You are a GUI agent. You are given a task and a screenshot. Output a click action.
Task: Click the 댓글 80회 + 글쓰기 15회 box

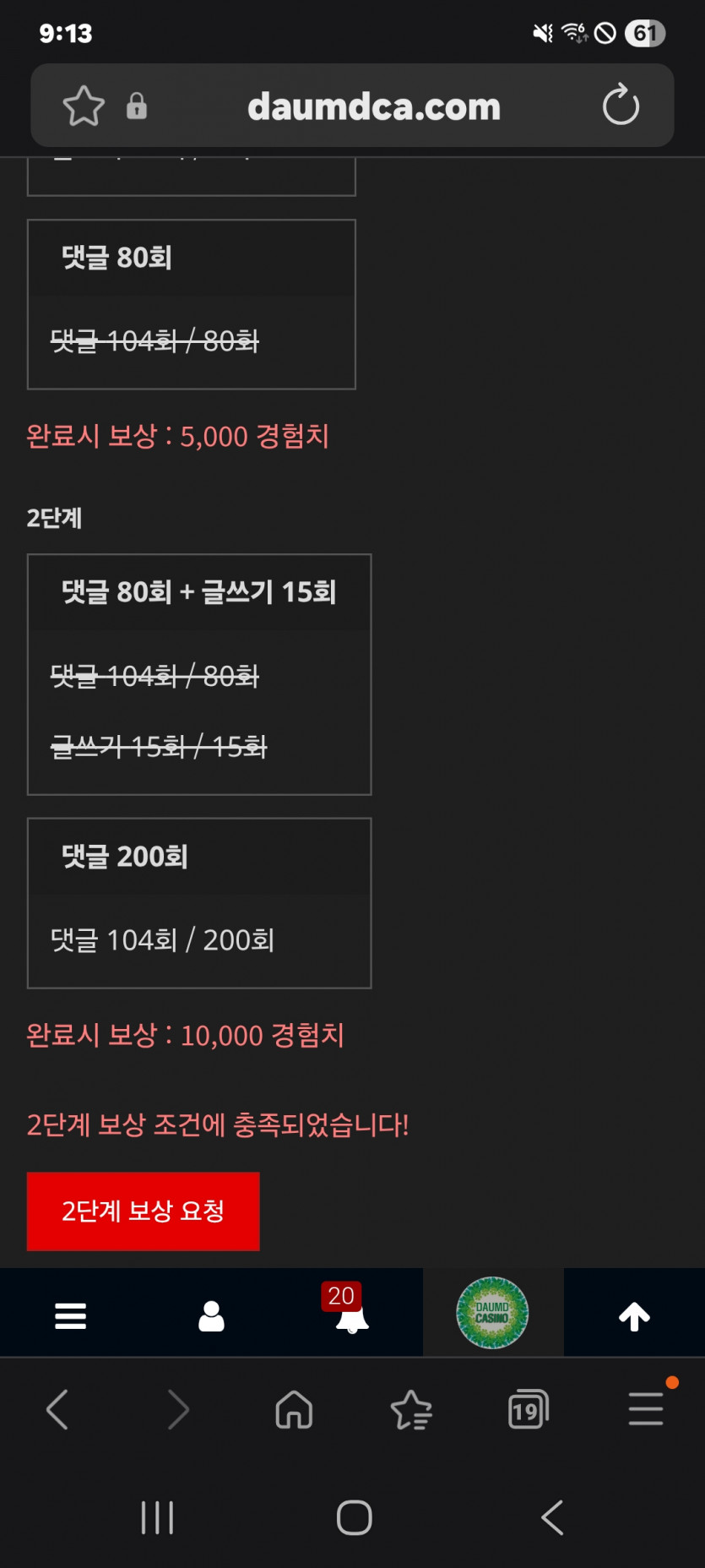pyautogui.click(x=199, y=673)
